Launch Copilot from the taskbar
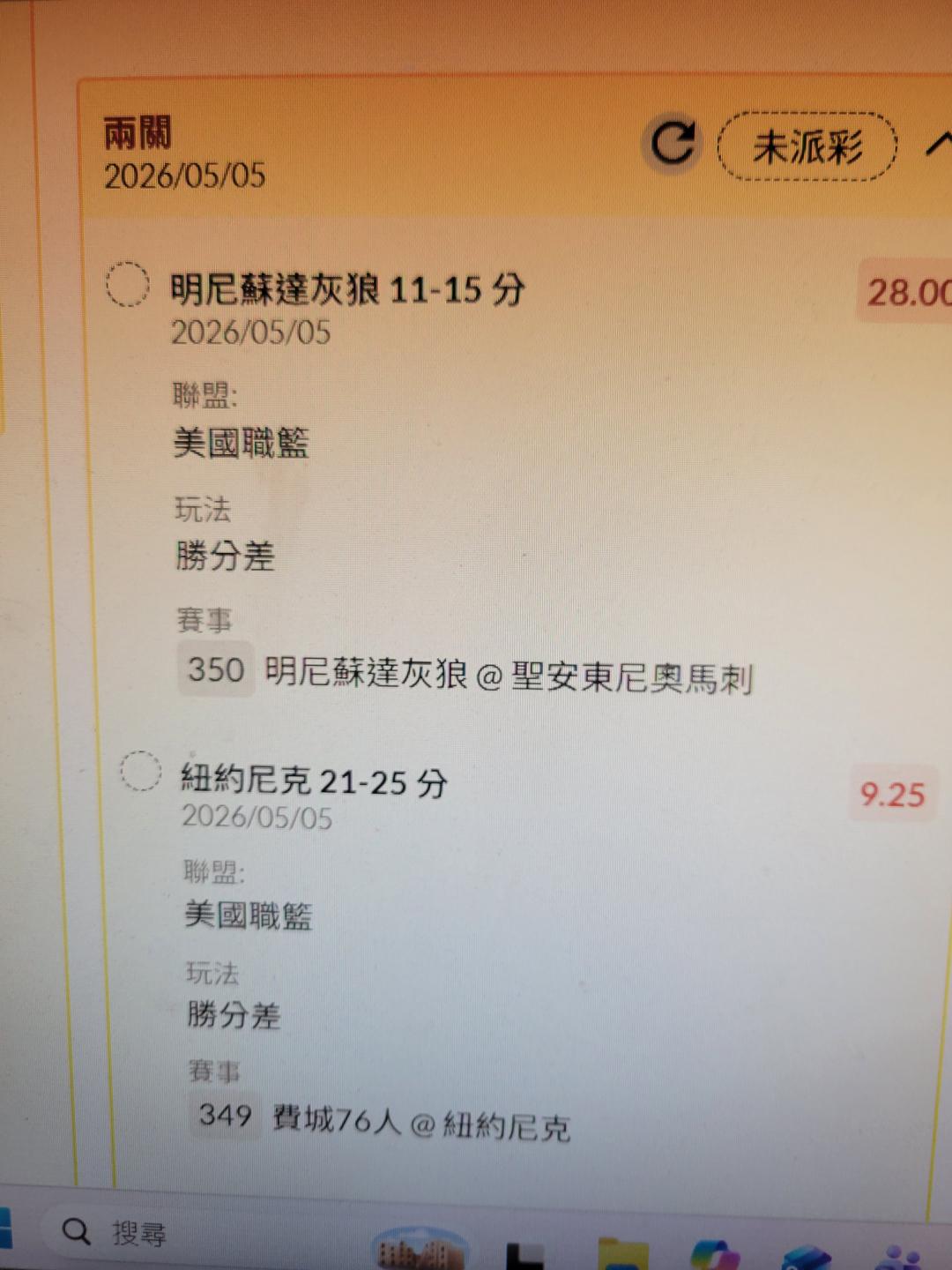The height and width of the screenshot is (1270, 952). click(x=716, y=1256)
